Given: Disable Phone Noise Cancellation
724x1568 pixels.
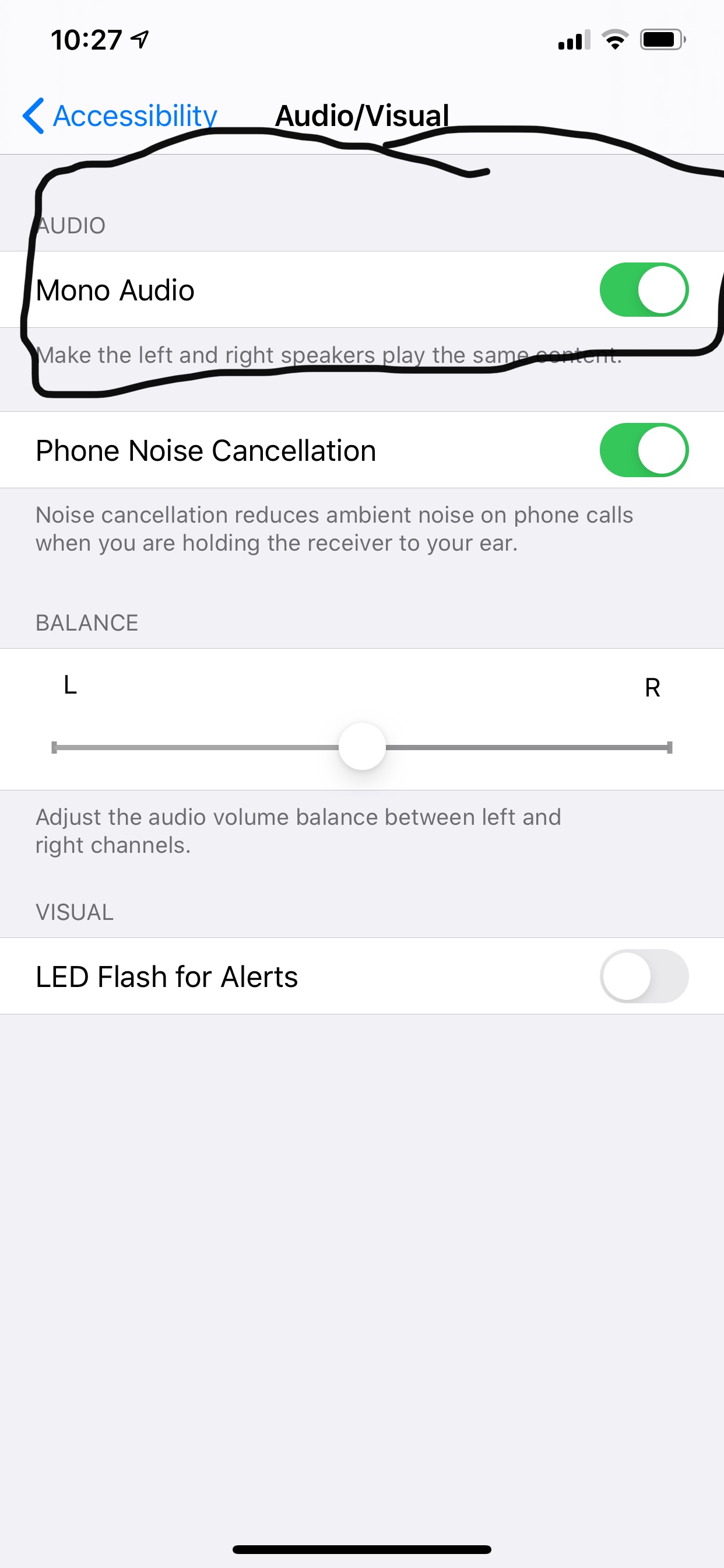Looking at the screenshot, I should pyautogui.click(x=644, y=450).
